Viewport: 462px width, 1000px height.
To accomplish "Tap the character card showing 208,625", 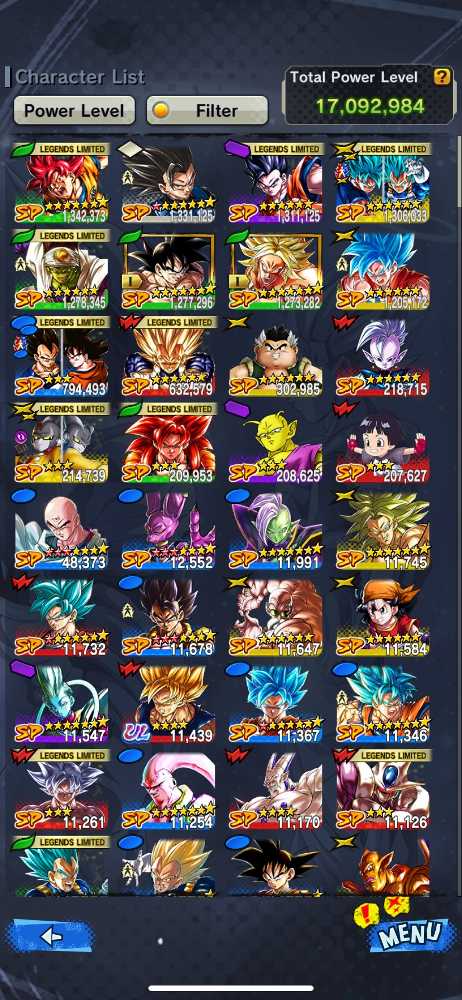I will pos(275,443).
